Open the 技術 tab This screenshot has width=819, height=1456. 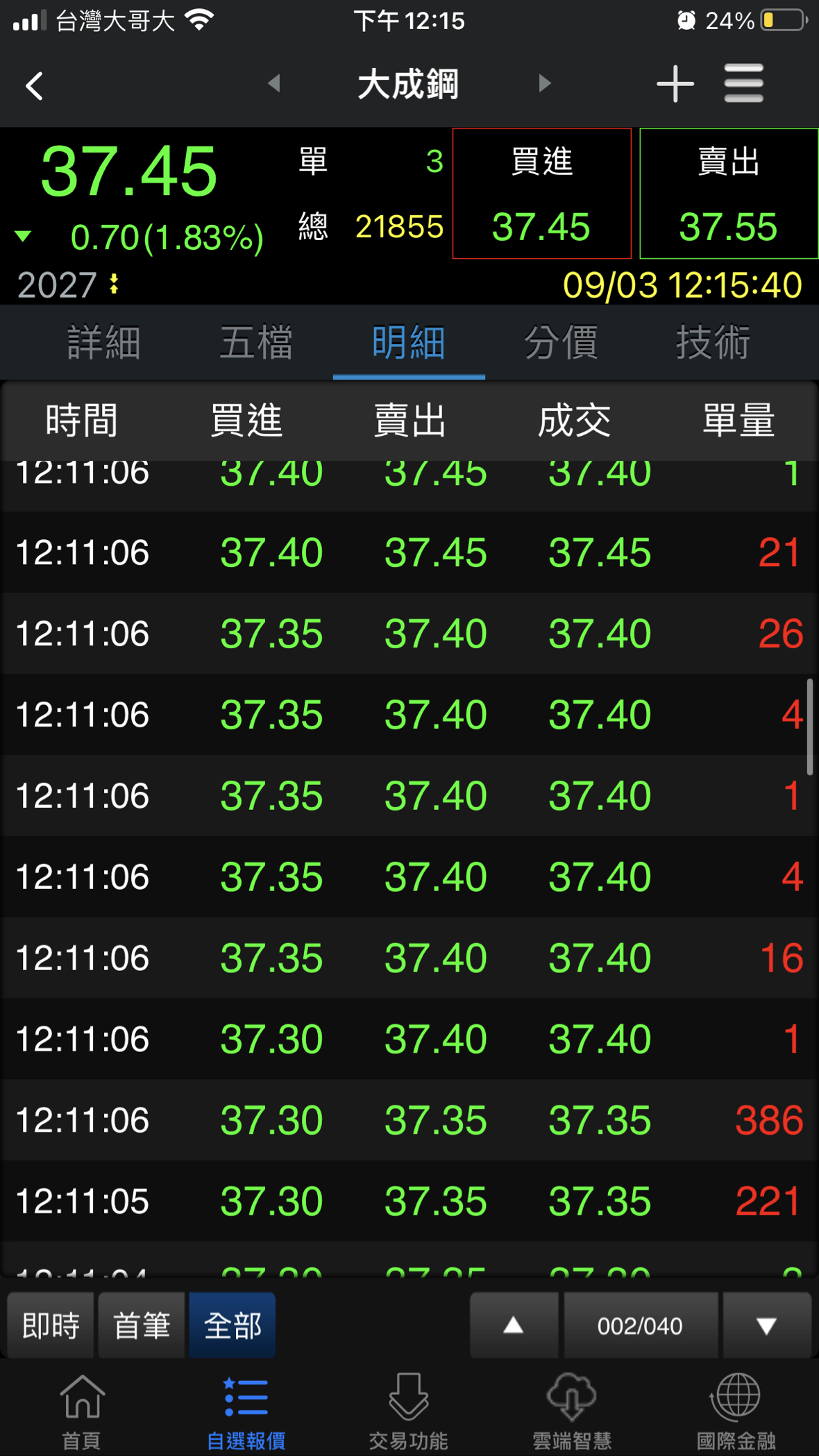[x=713, y=343]
